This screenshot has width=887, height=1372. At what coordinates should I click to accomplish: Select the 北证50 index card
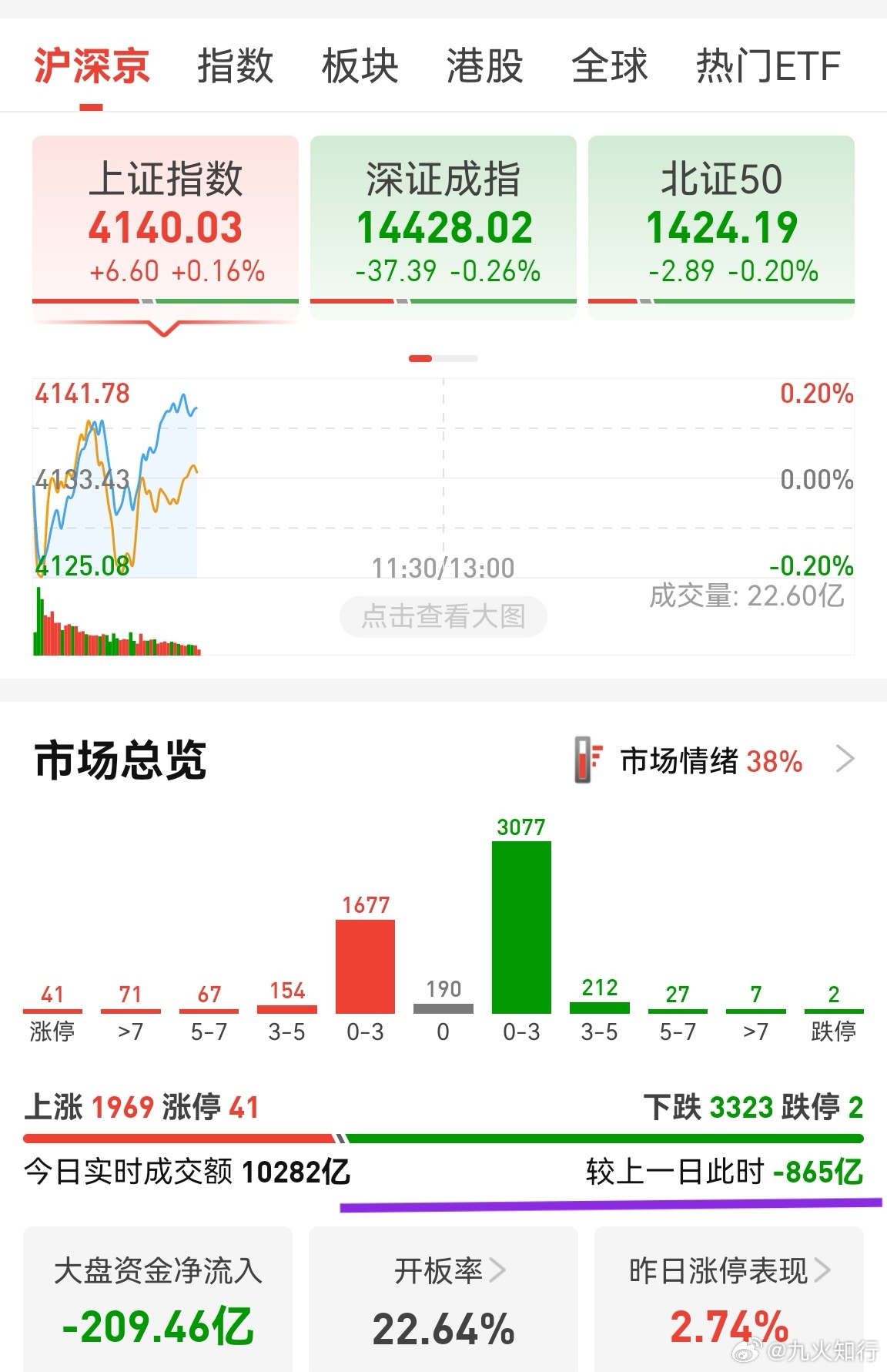click(721, 223)
